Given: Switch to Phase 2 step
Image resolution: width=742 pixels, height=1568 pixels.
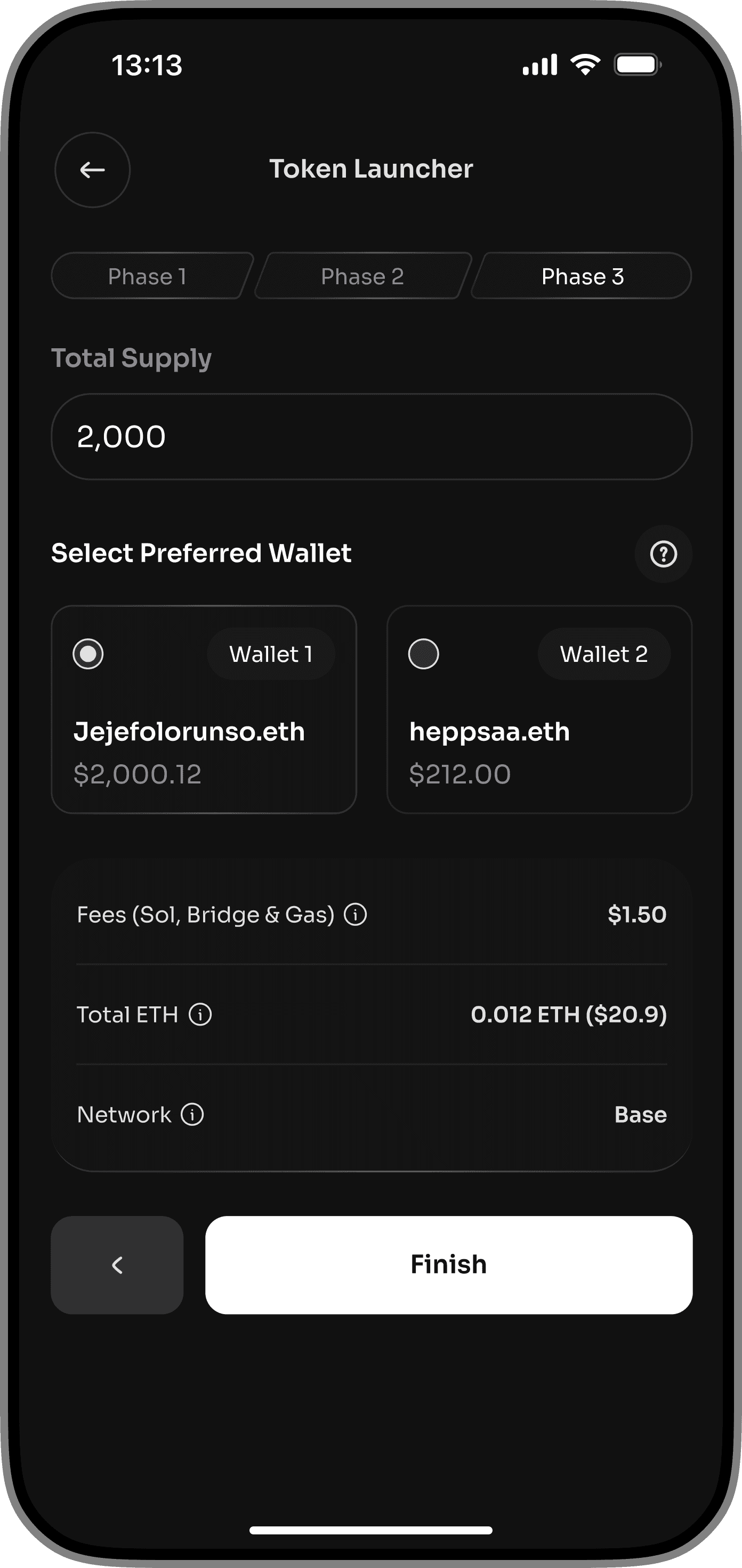Looking at the screenshot, I should (362, 276).
